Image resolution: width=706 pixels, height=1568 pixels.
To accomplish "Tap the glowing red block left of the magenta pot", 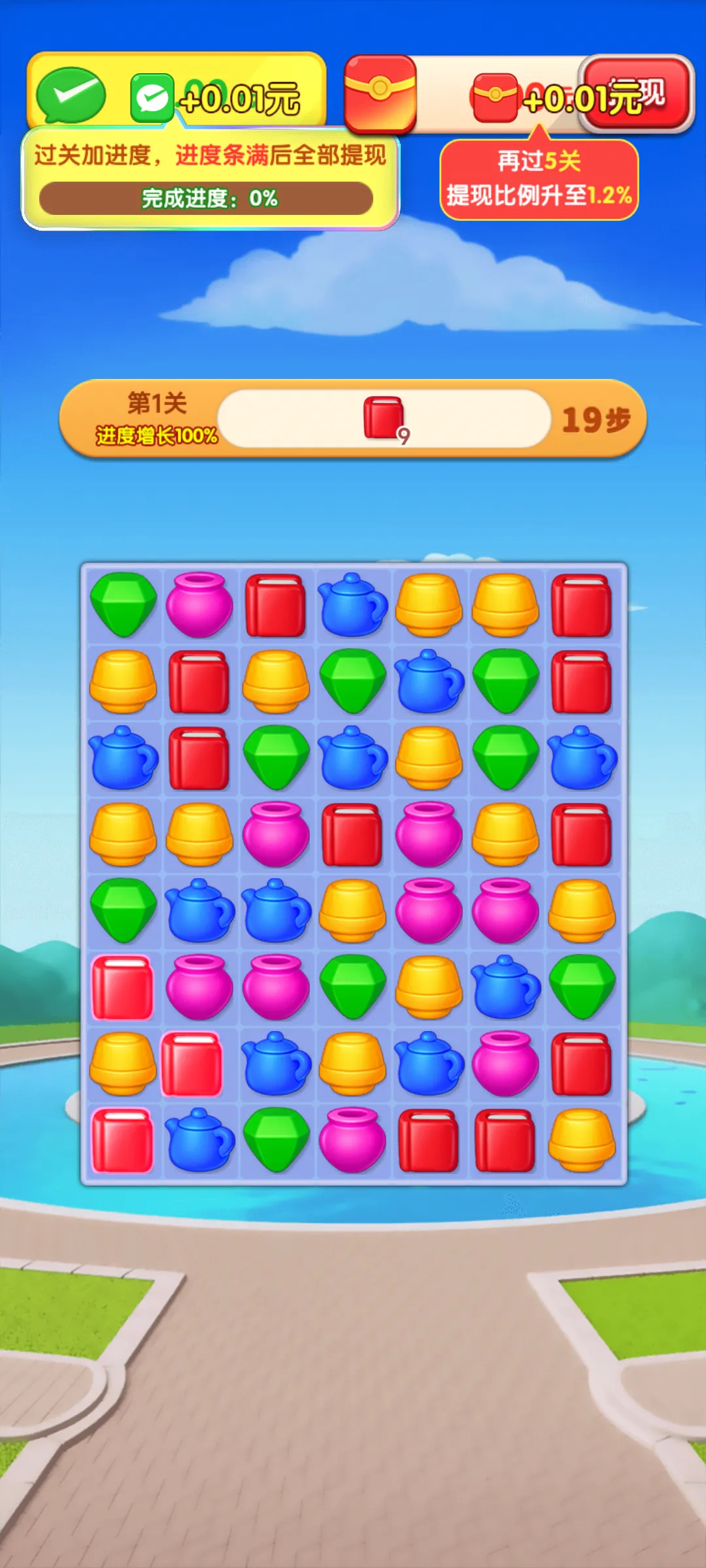I will pos(122,987).
